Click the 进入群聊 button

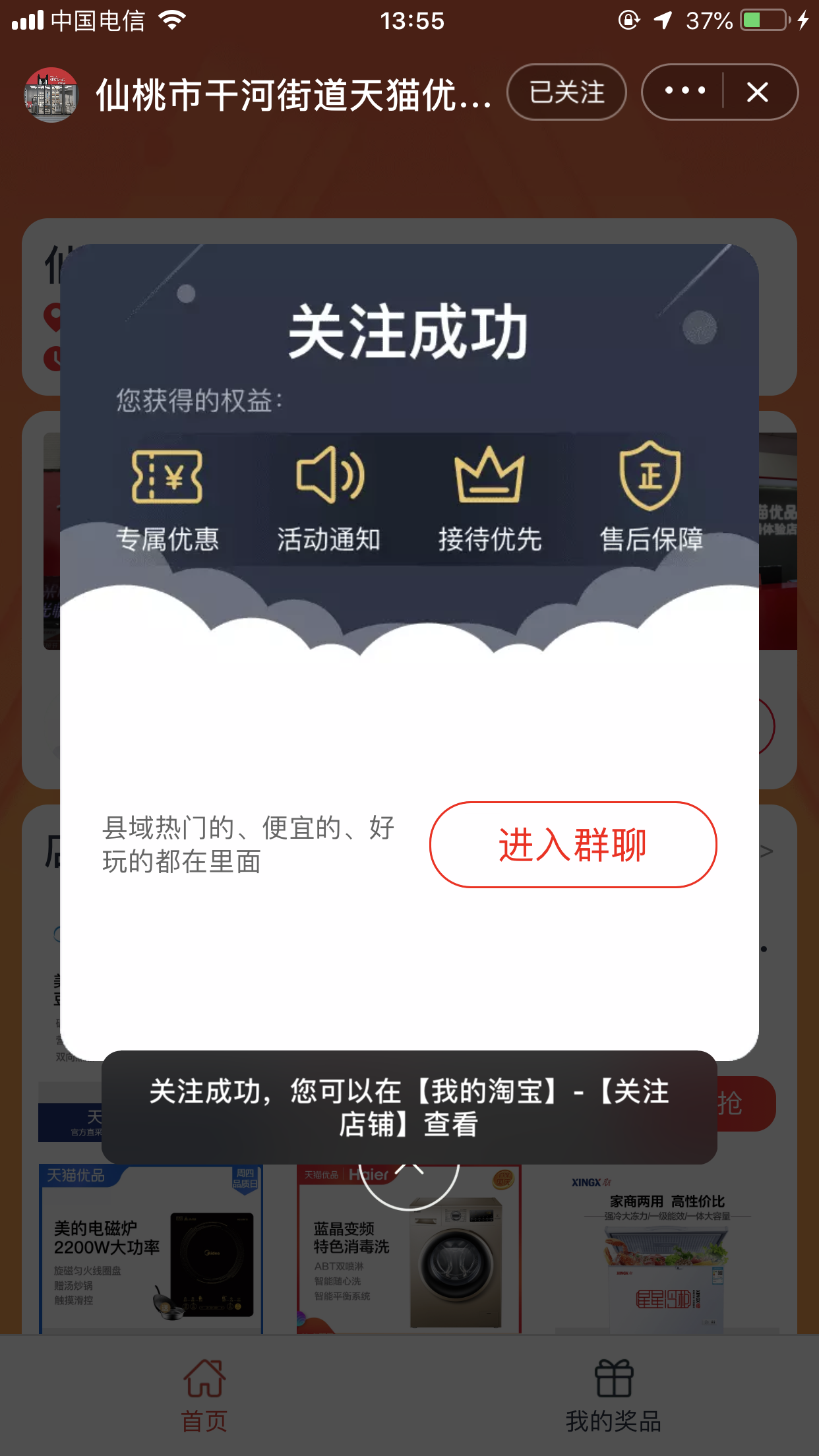click(572, 845)
